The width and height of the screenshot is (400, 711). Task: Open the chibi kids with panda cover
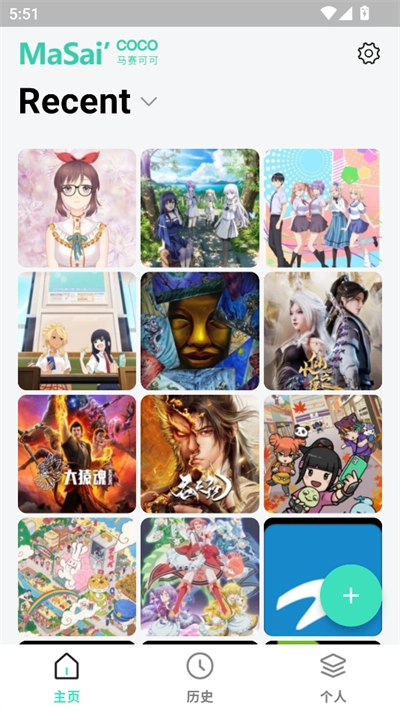pyautogui.click(x=323, y=454)
